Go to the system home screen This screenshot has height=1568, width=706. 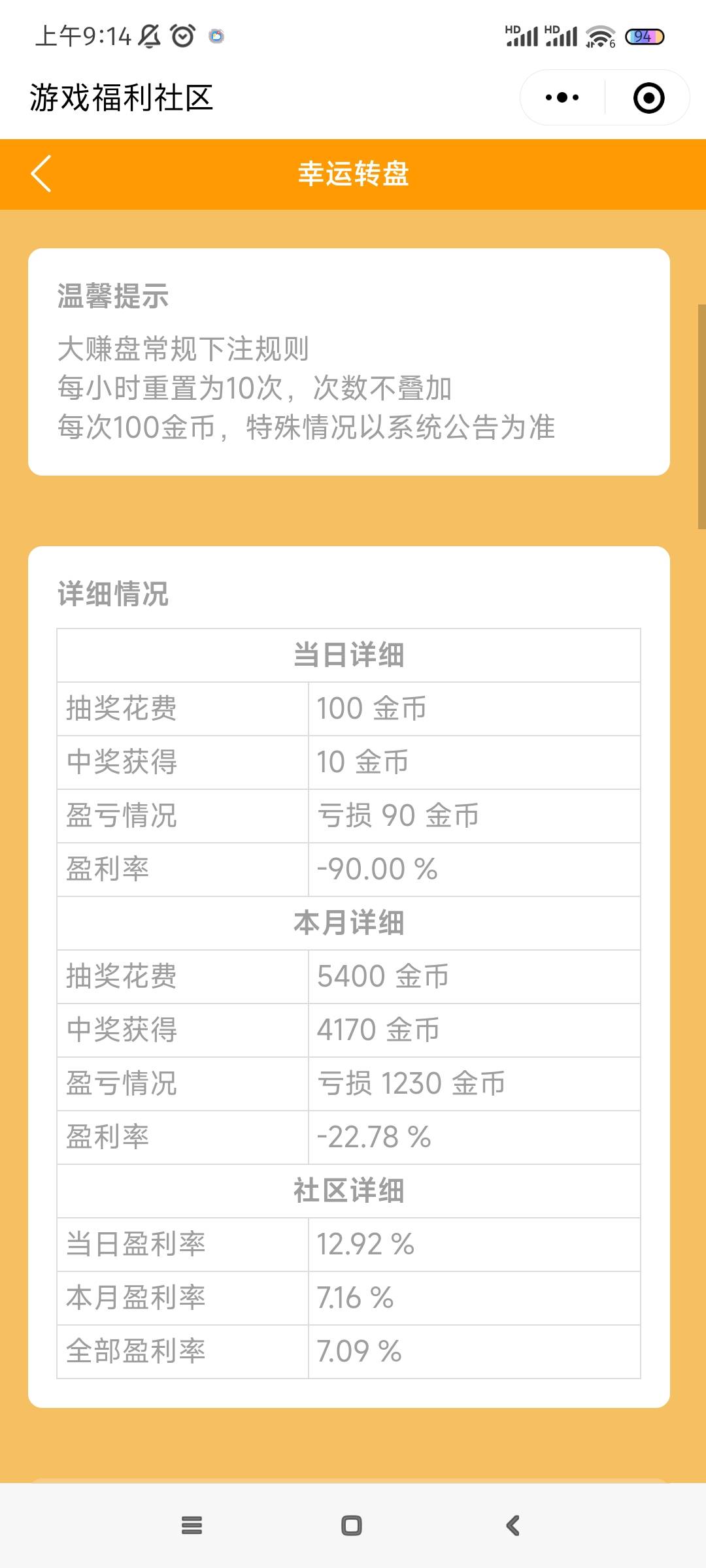352,1526
